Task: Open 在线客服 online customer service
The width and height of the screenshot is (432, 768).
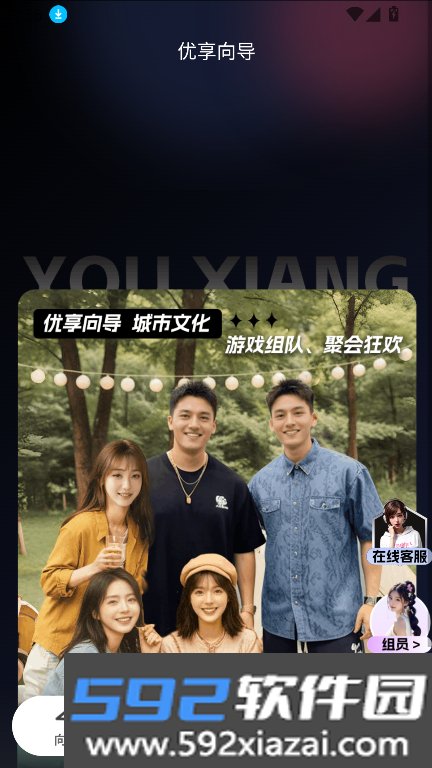Action: [399, 532]
